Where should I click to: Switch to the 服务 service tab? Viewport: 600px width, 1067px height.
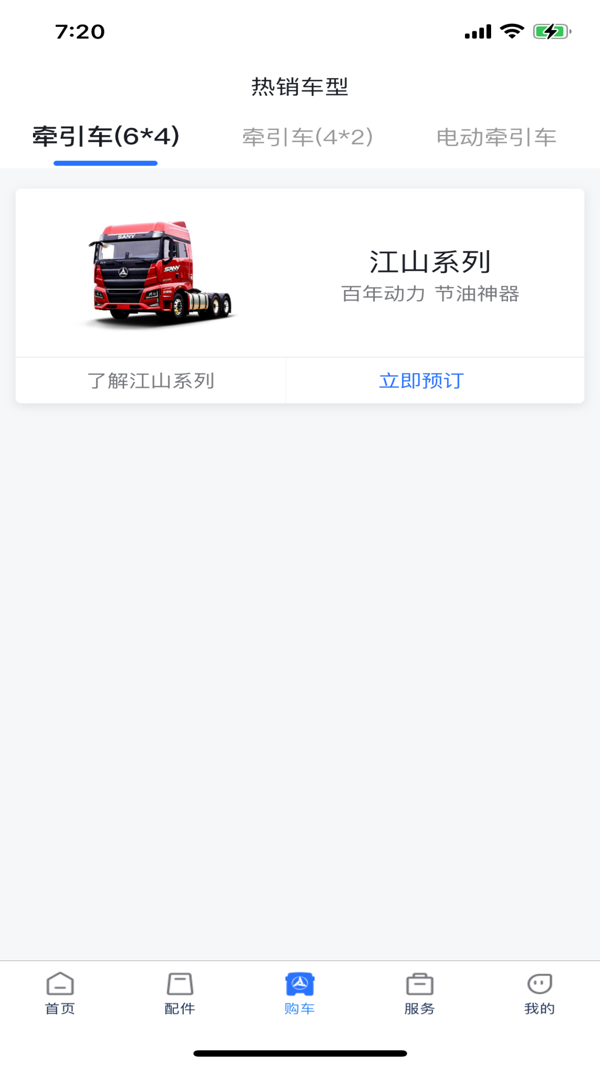(420, 994)
